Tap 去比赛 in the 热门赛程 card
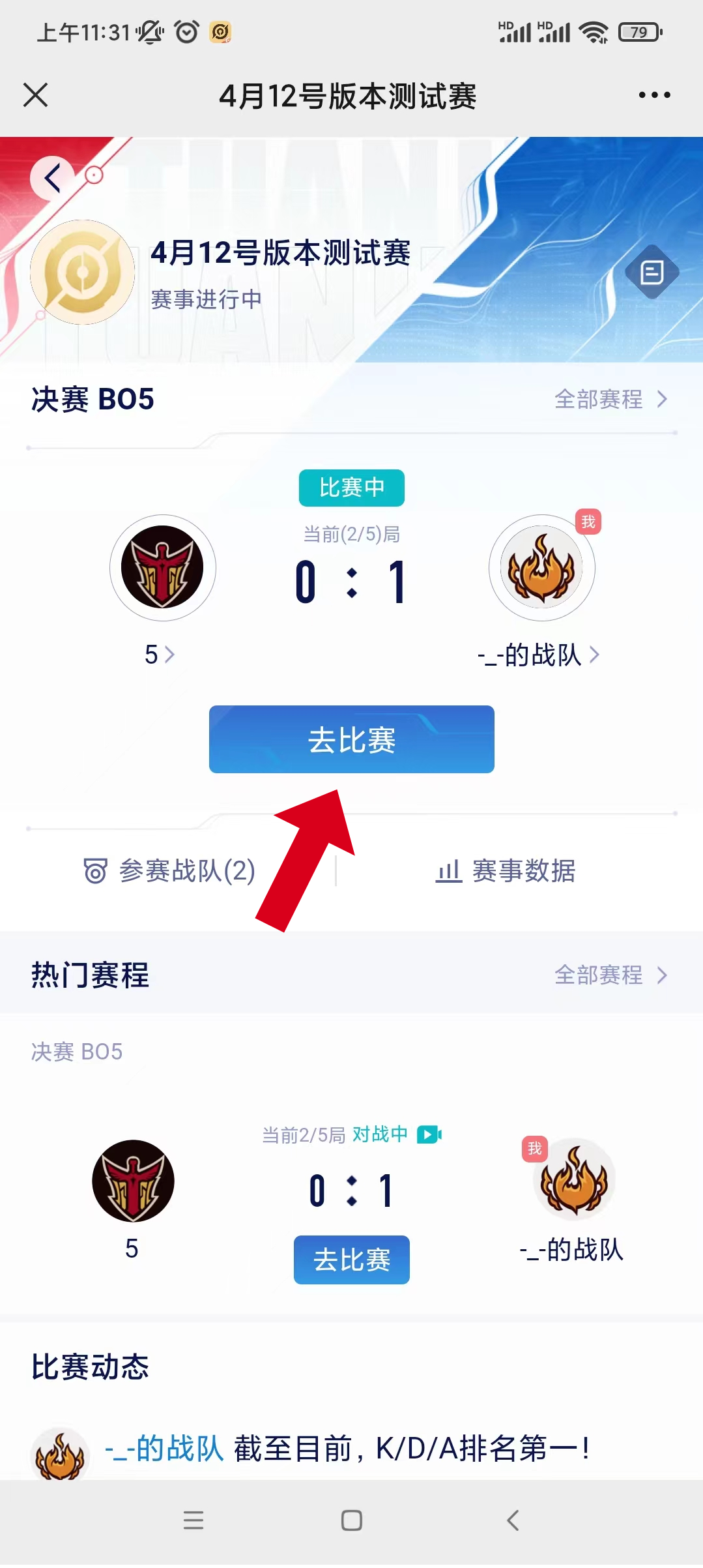 (351, 1260)
